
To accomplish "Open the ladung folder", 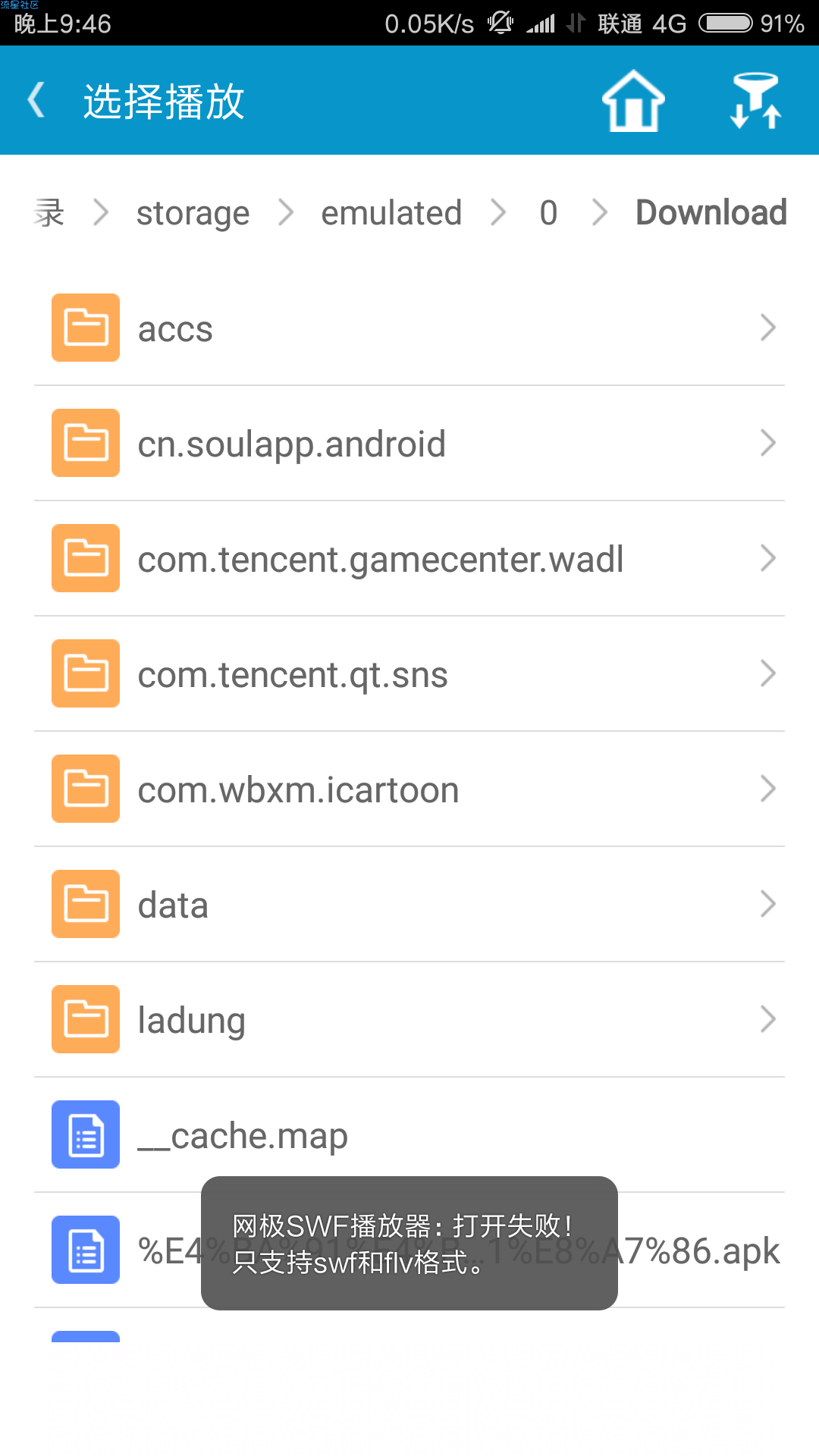I will click(409, 1020).
